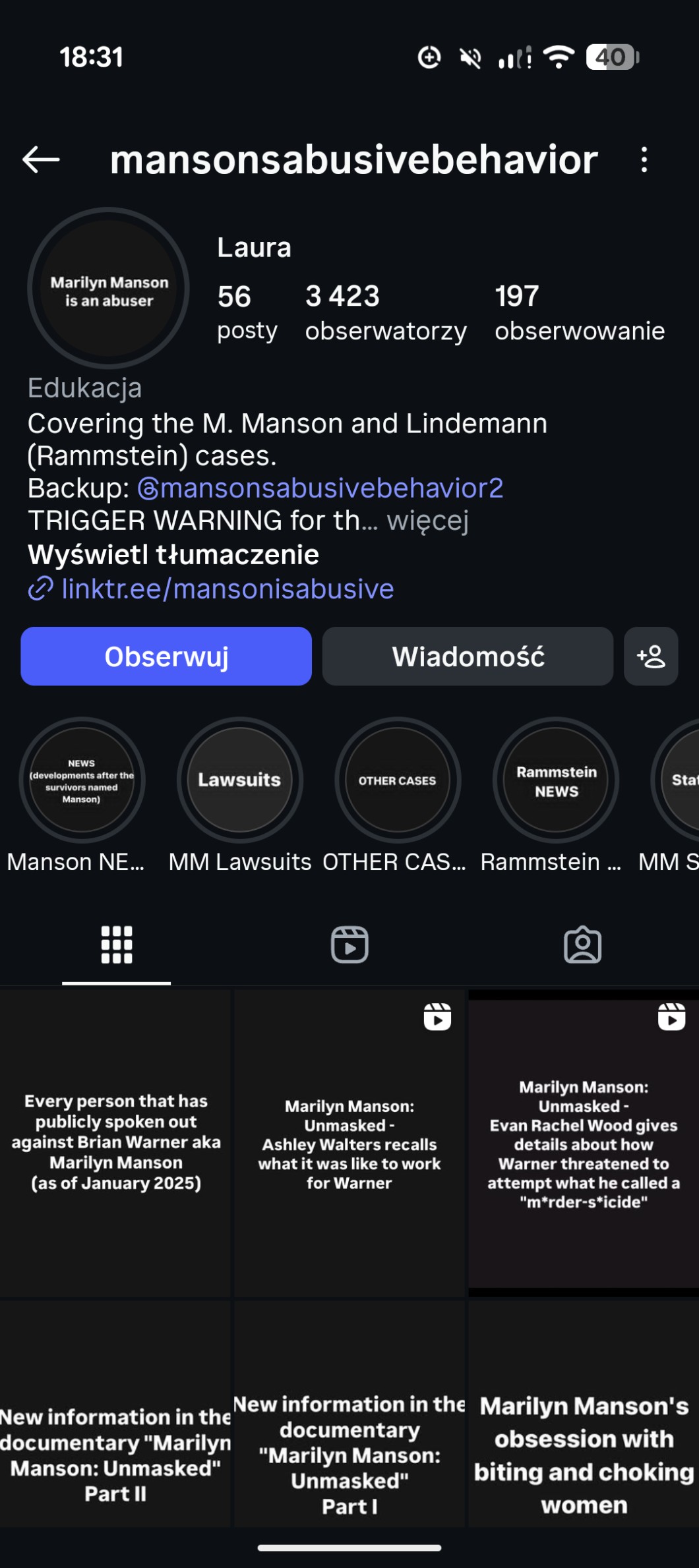Screen dimensions: 699x1568
Task: Open the MM Lawsuits highlight
Action: pos(239,780)
